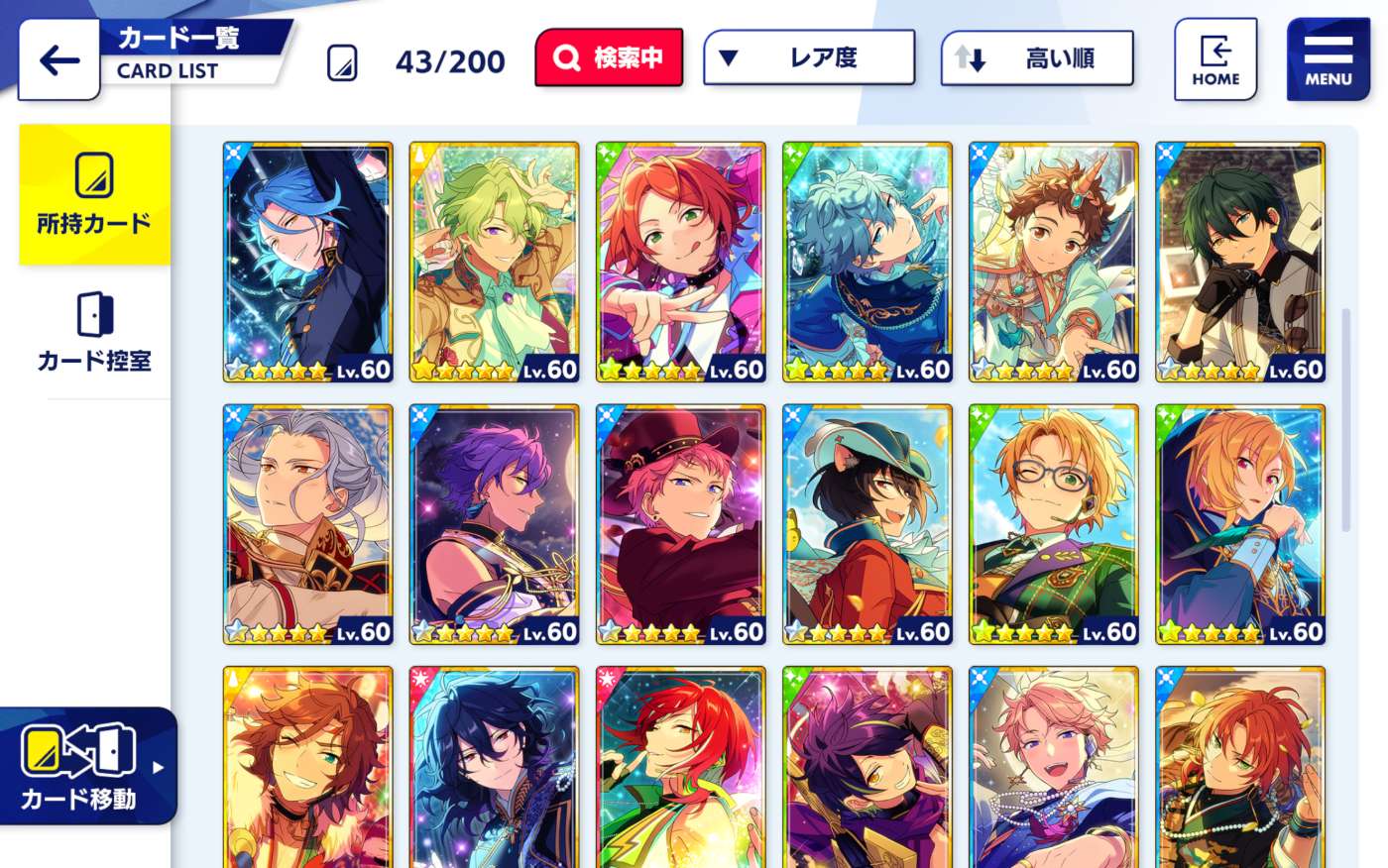Toggle the 高い順 sort order
The width and height of the screenshot is (1388, 868).
[x=1036, y=58]
